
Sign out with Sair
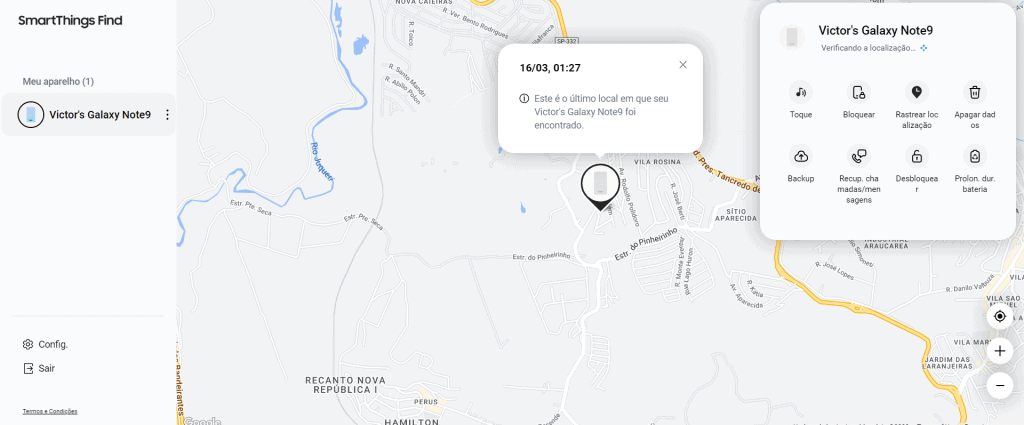pyautogui.click(x=39, y=368)
